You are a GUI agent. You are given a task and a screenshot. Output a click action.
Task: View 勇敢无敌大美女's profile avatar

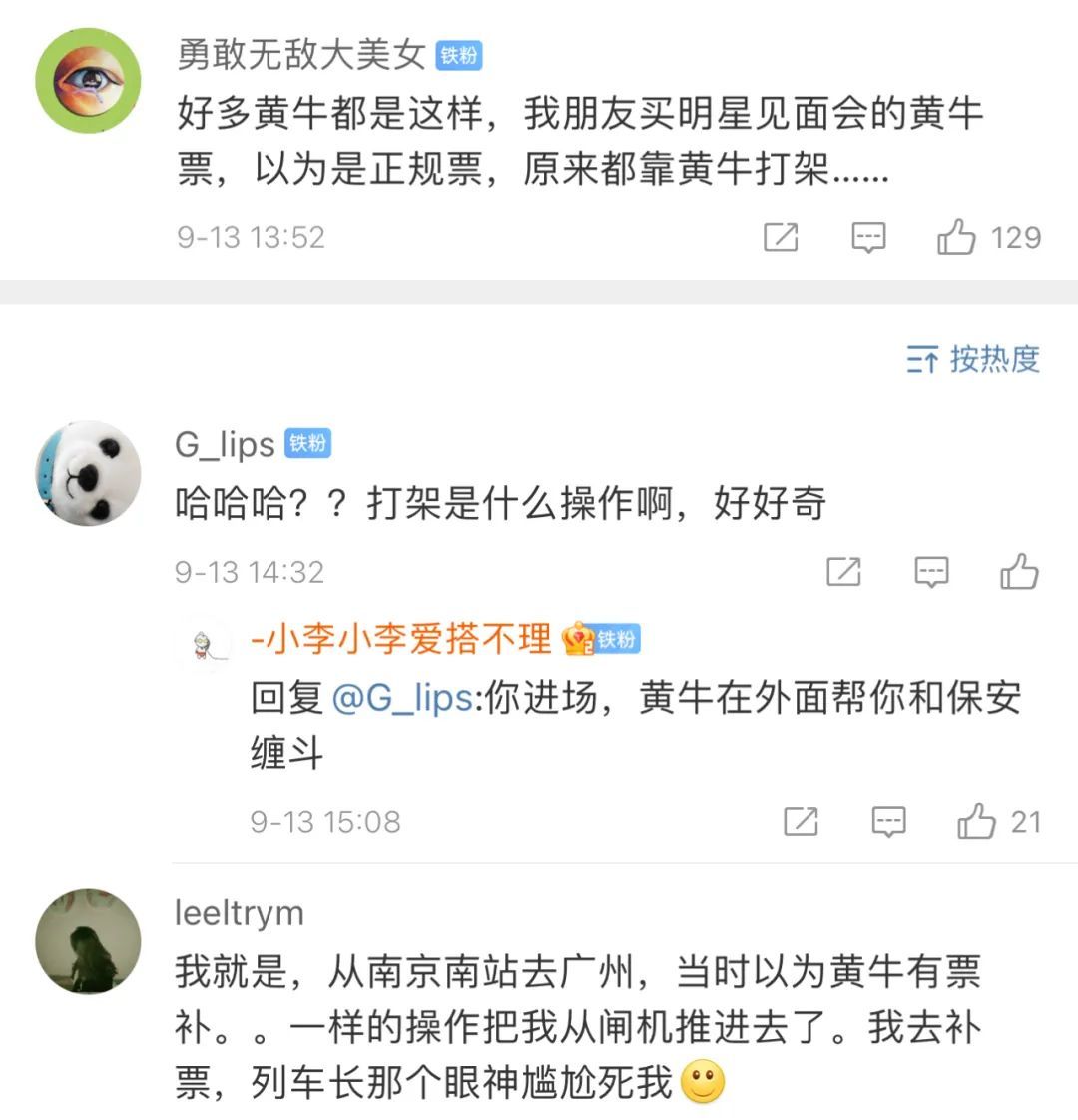(88, 80)
